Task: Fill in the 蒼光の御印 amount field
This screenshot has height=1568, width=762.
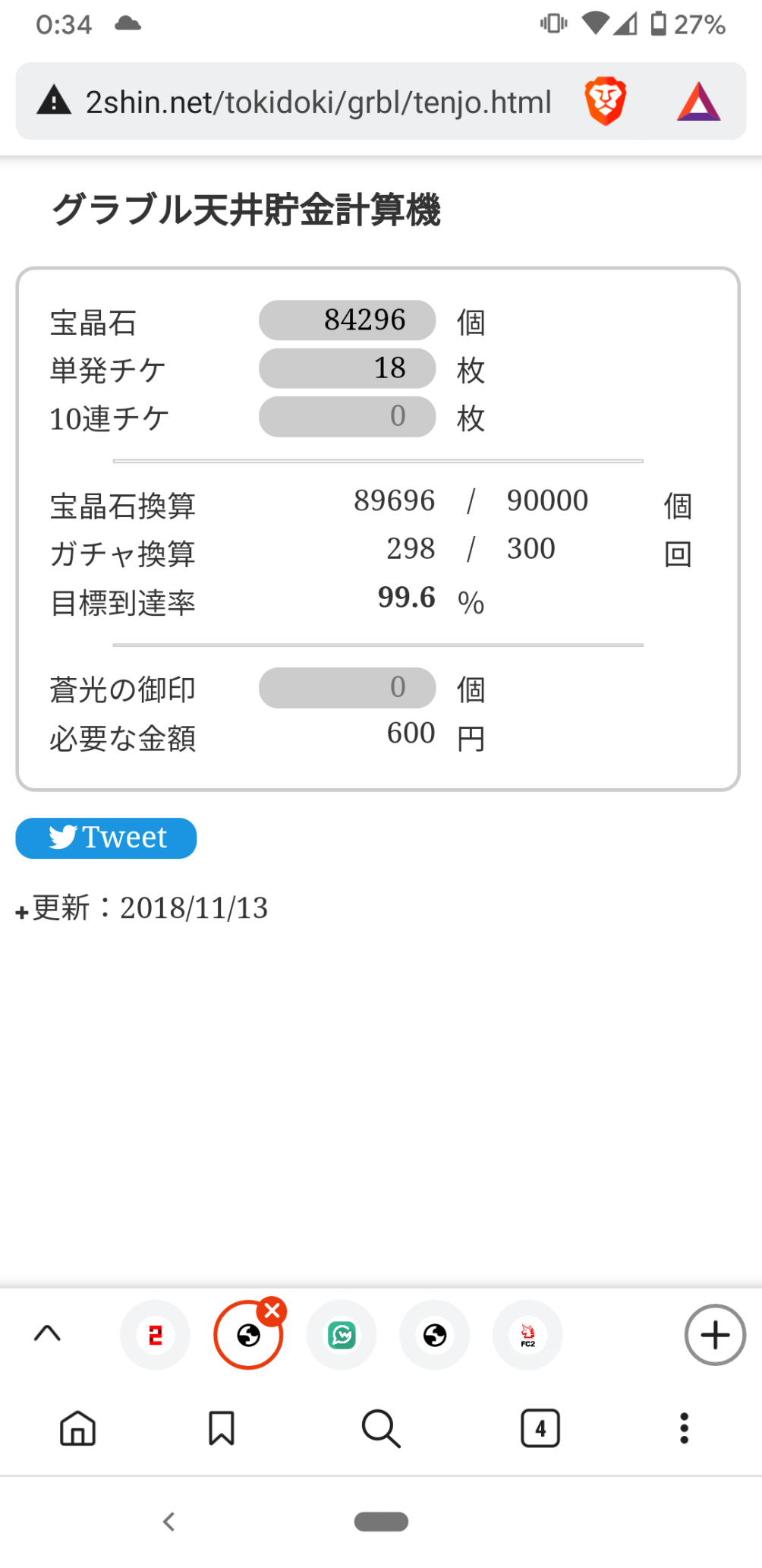Action: [x=347, y=687]
